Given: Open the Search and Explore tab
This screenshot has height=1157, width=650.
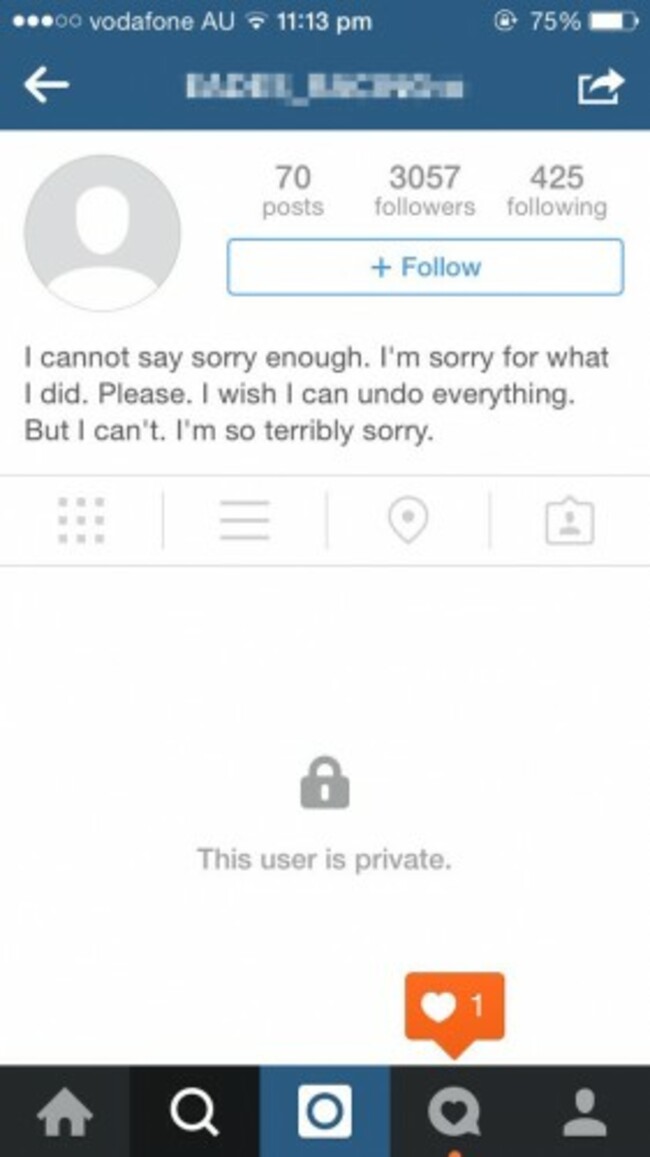Looking at the screenshot, I should 195,1112.
